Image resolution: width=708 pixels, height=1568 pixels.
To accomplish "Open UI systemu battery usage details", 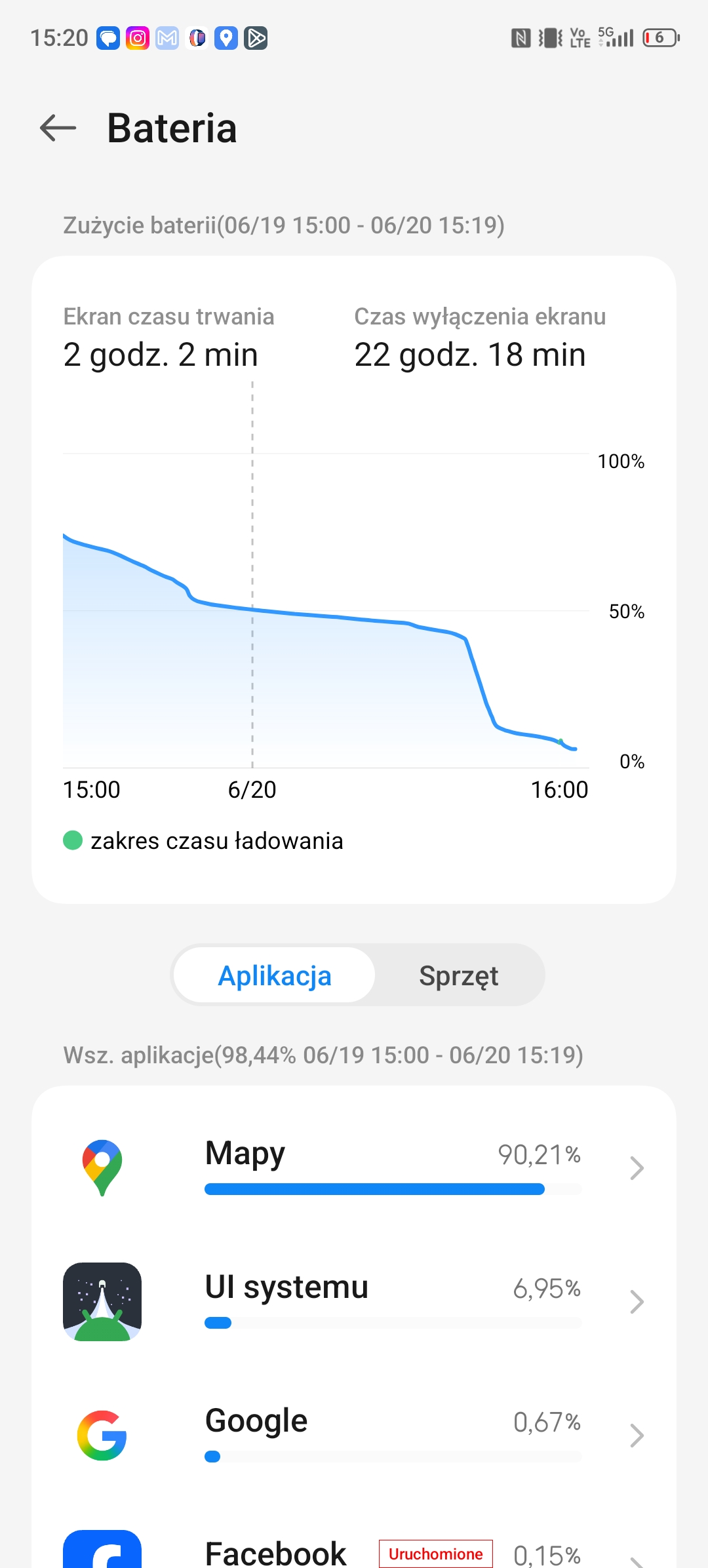I will coord(354,1301).
